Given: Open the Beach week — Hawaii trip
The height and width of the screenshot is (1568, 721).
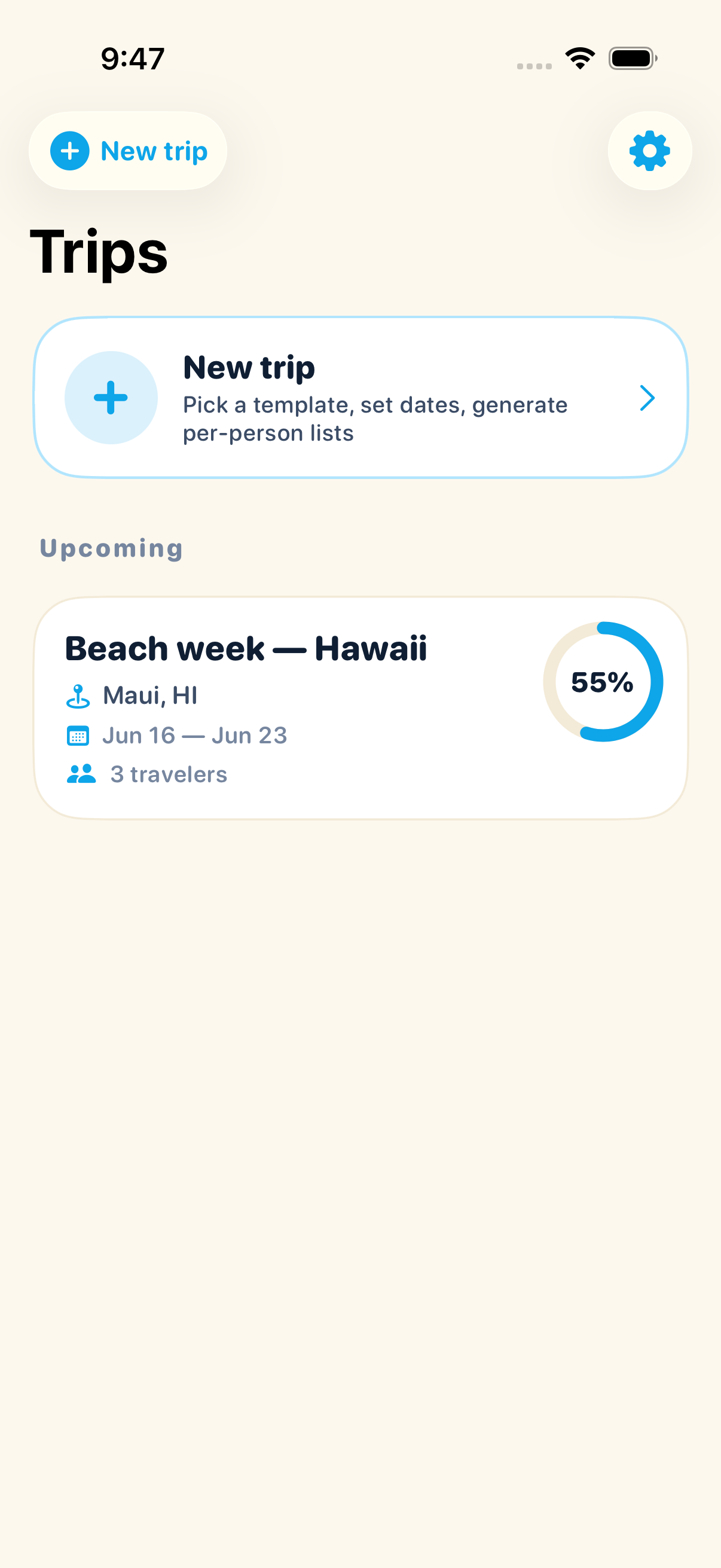Looking at the screenshot, I should (360, 708).
